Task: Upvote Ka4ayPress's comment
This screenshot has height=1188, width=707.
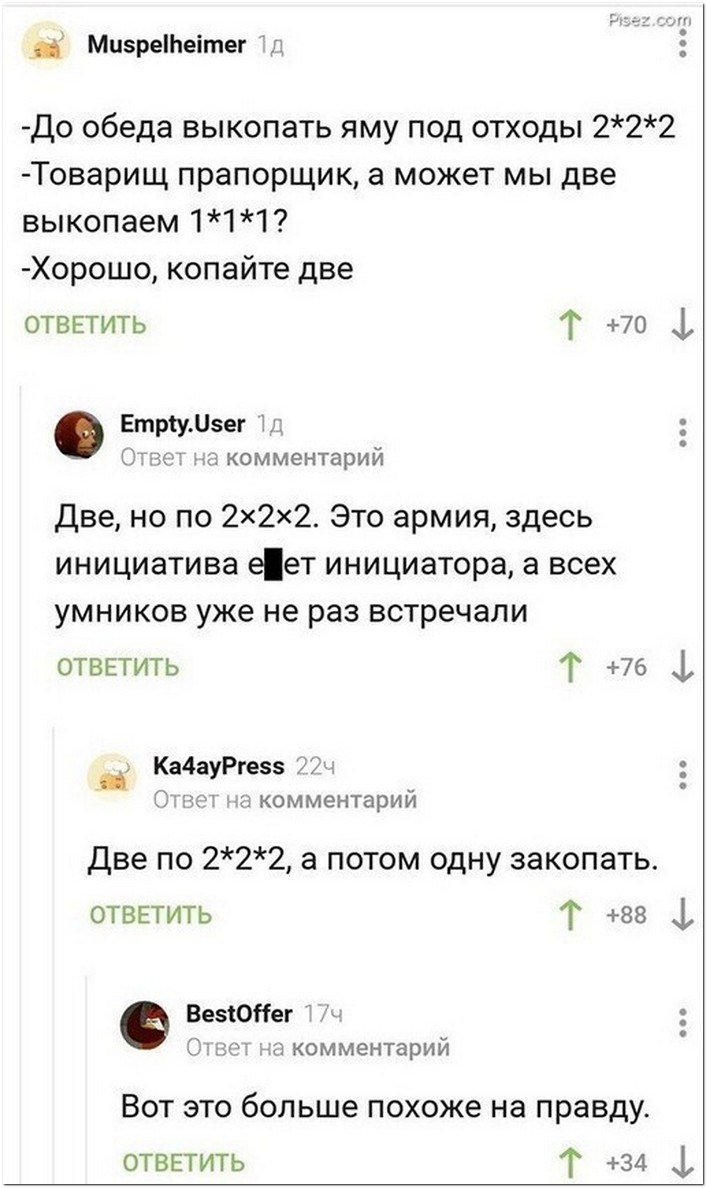Action: click(569, 915)
